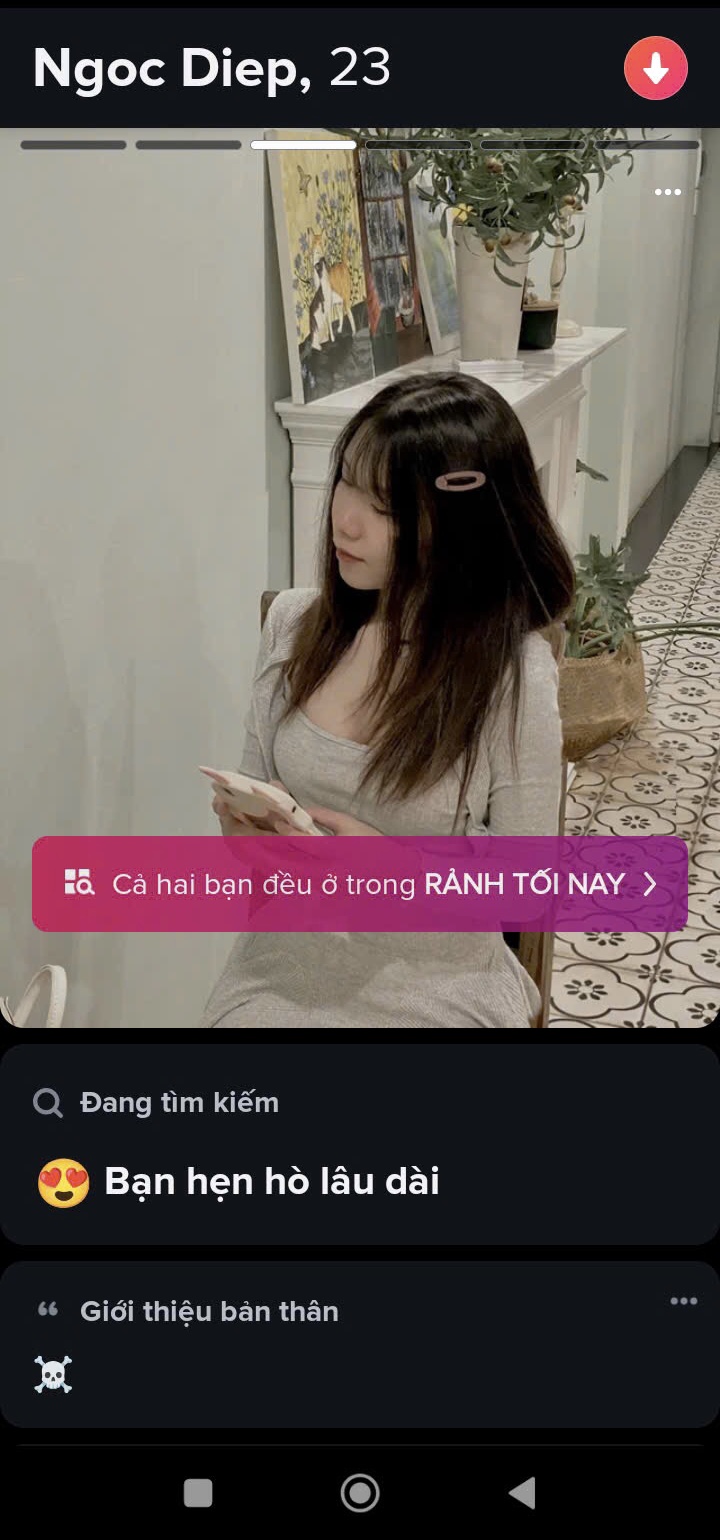Open the RẢNH TỐI NAY banner
The height and width of the screenshot is (1540, 720).
click(360, 884)
